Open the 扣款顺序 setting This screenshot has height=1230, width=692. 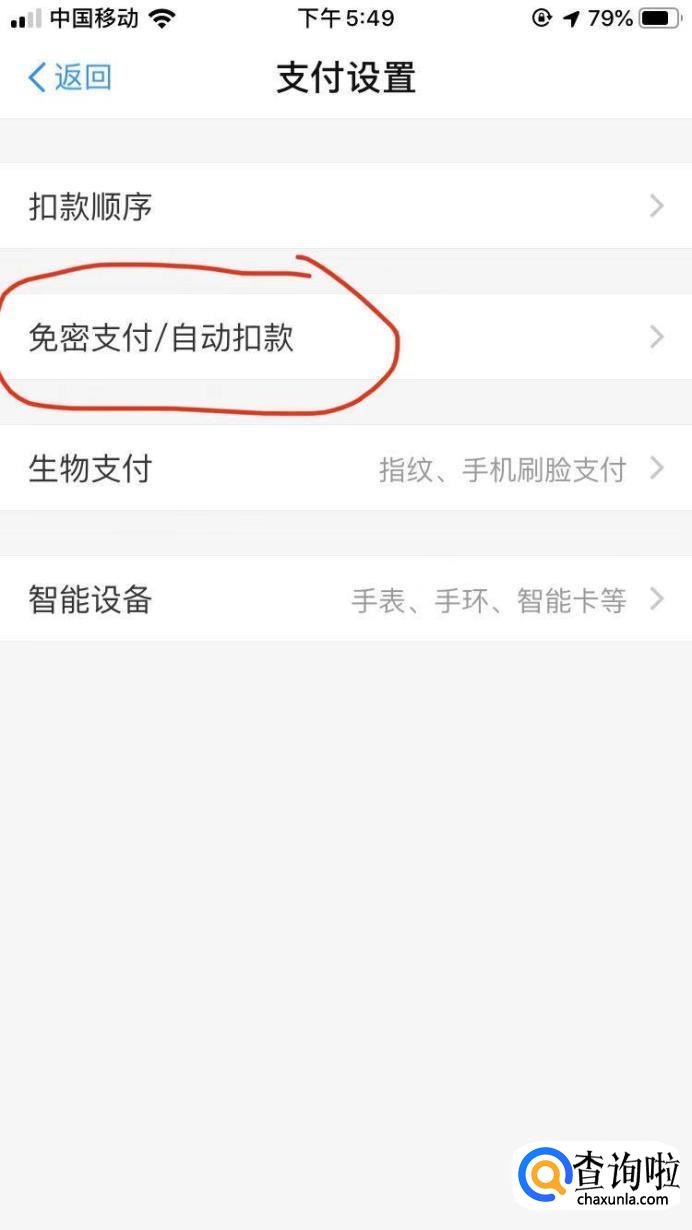pos(345,207)
